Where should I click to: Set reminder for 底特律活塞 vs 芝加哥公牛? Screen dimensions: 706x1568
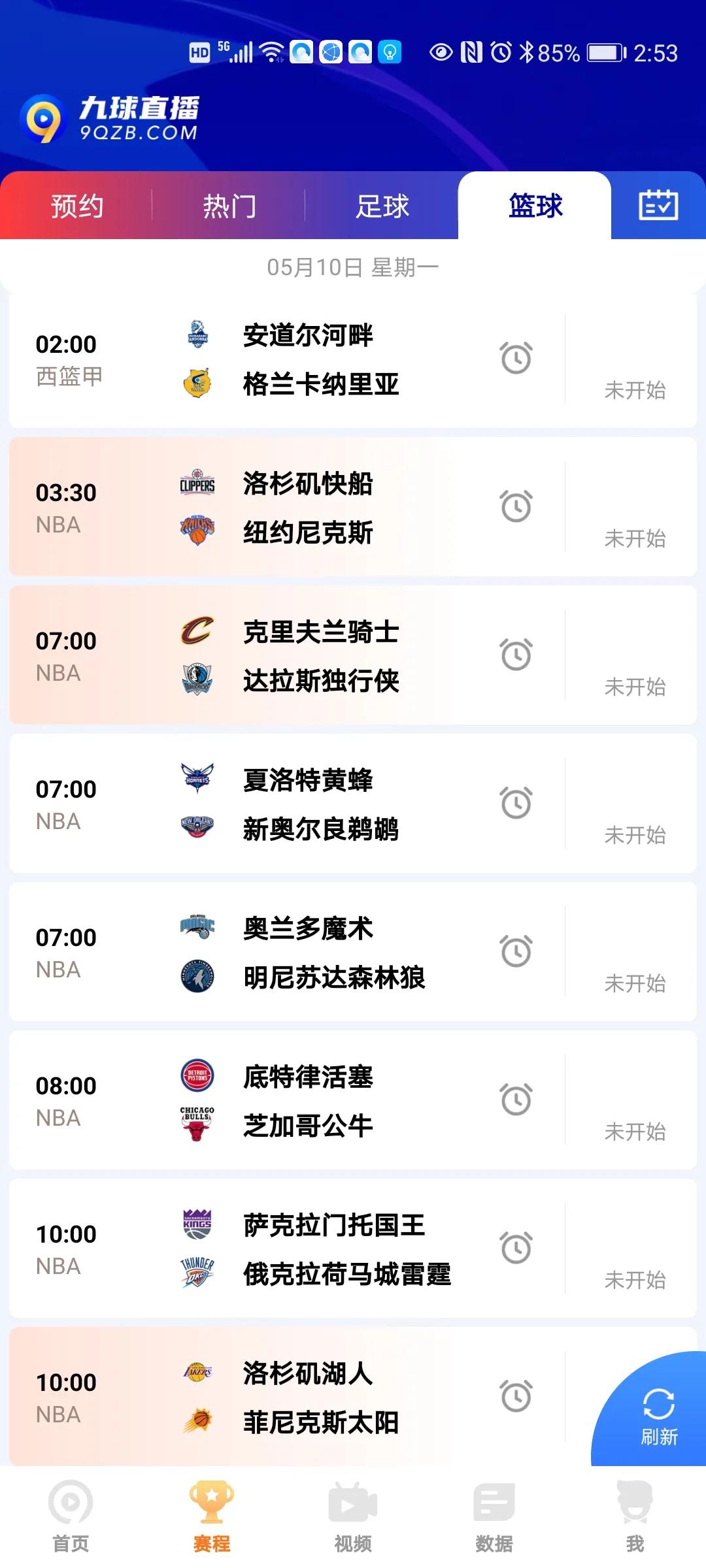click(516, 1100)
